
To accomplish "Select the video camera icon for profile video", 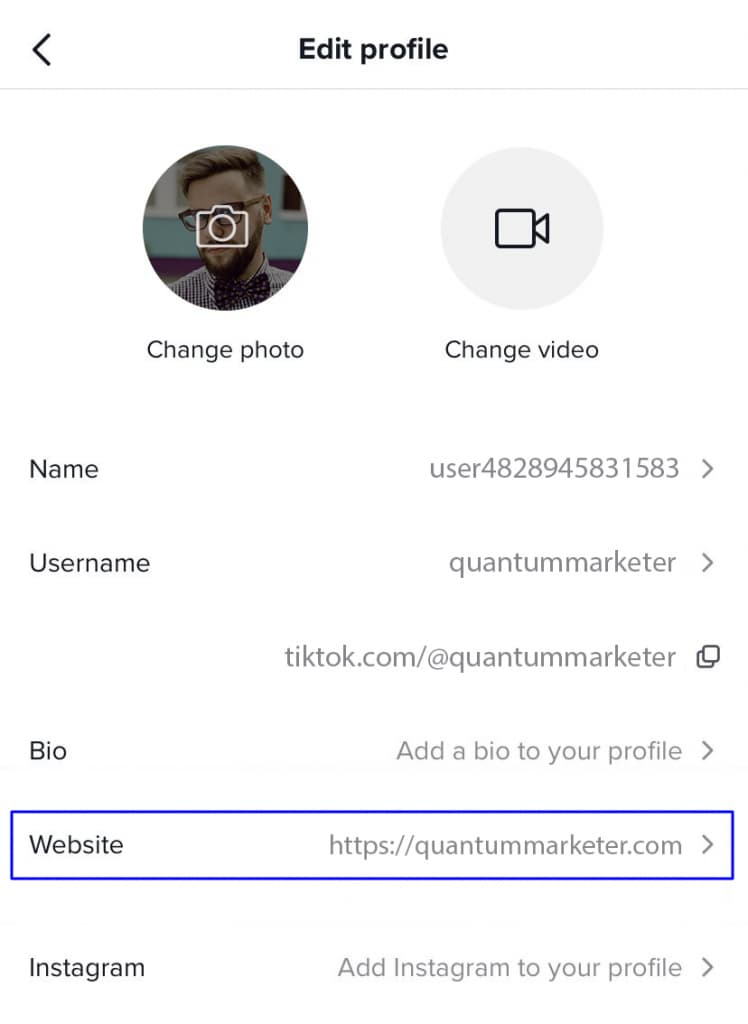I will coord(521,228).
